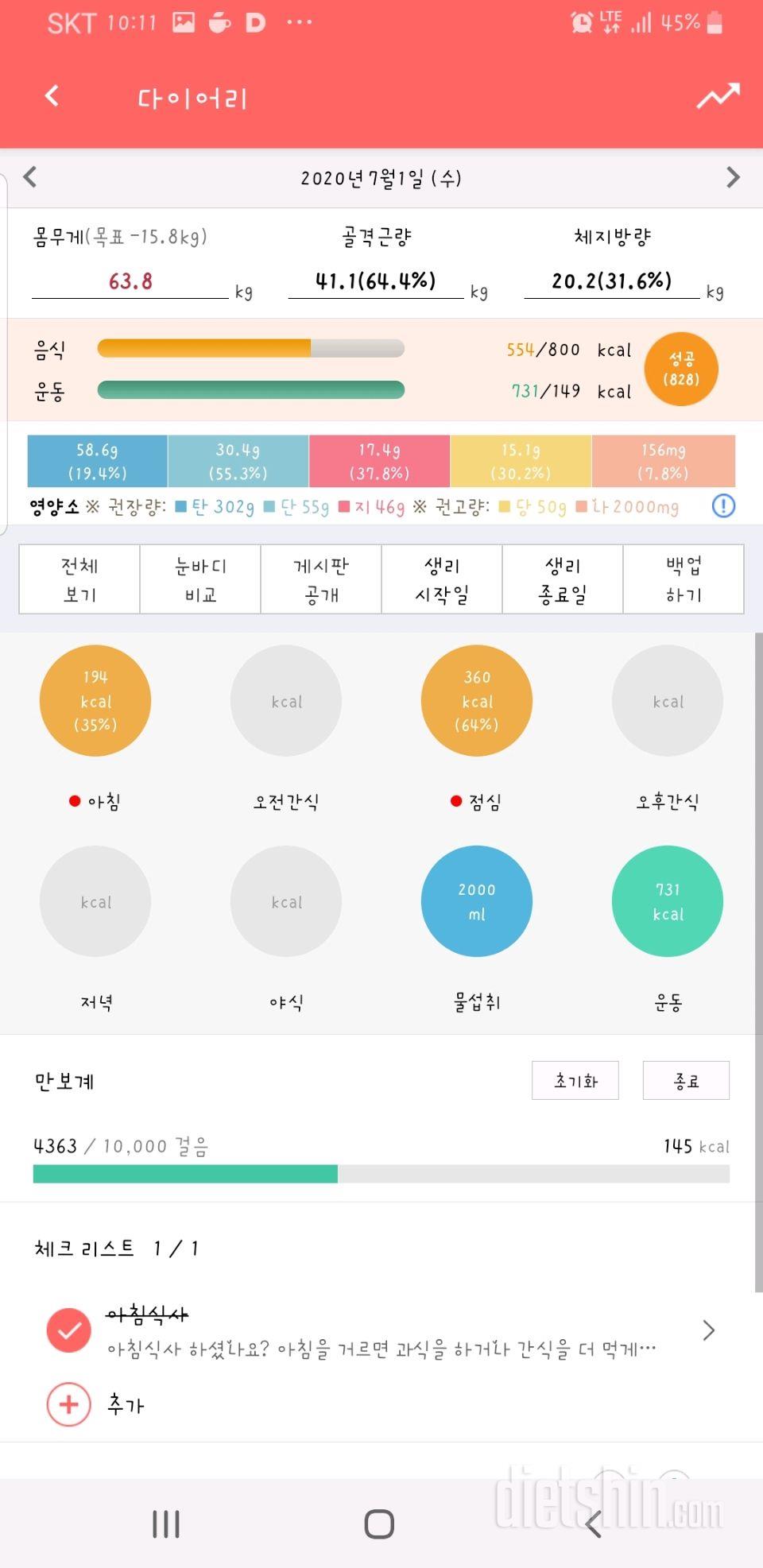Open the nutrient info icon
This screenshot has width=763, height=1568.
(x=723, y=506)
